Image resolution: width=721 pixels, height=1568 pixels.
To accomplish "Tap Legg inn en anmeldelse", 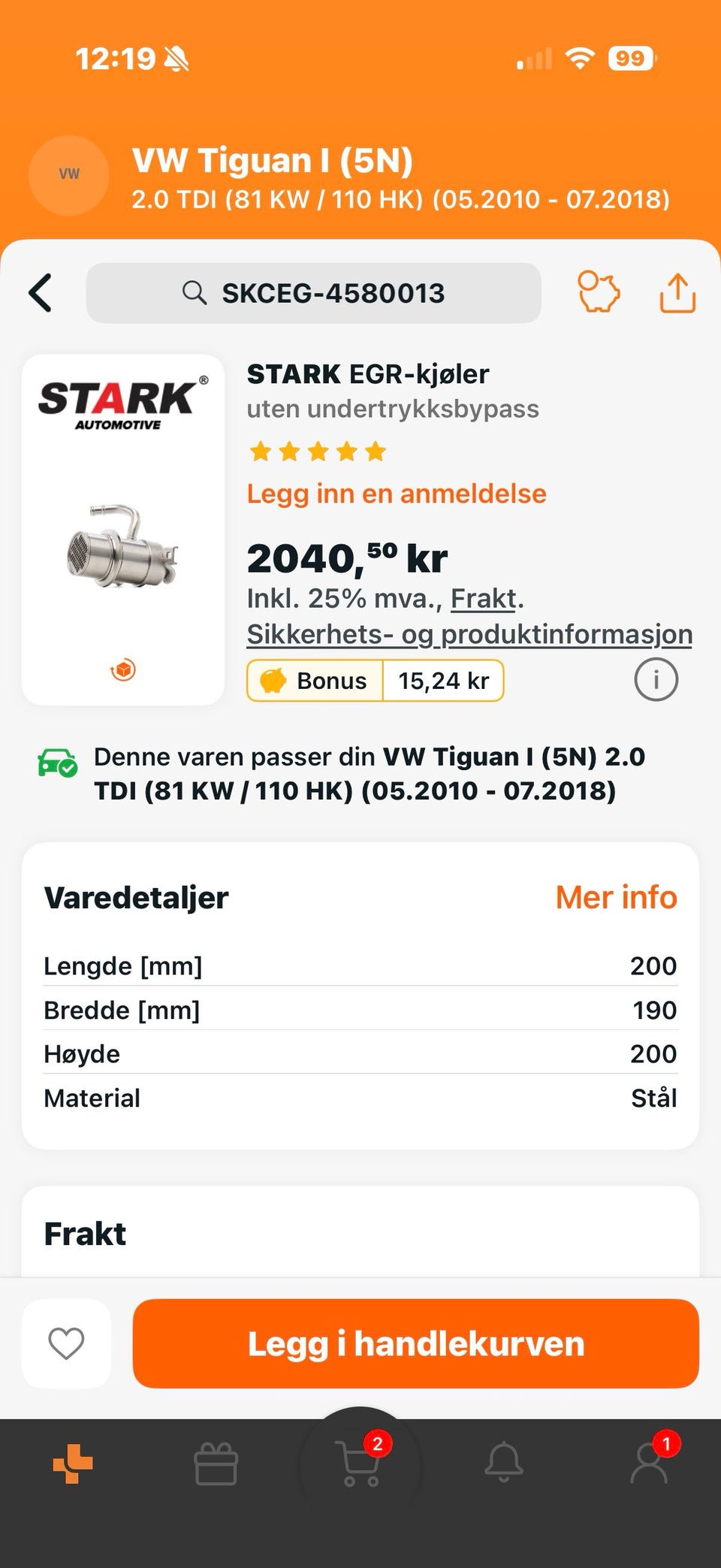I will coord(397,494).
